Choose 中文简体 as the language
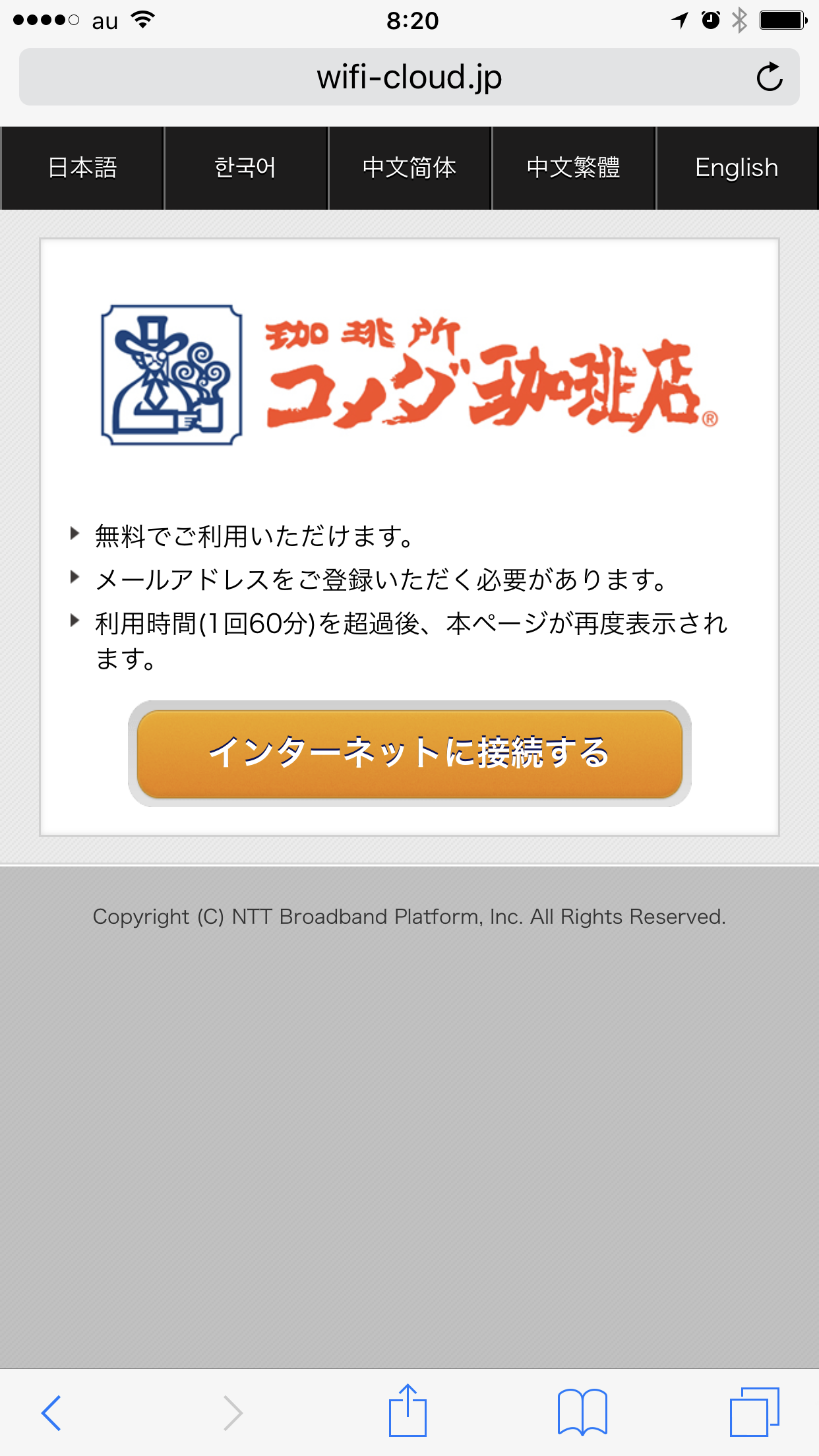Image resolution: width=819 pixels, height=1456 pixels. (410, 168)
